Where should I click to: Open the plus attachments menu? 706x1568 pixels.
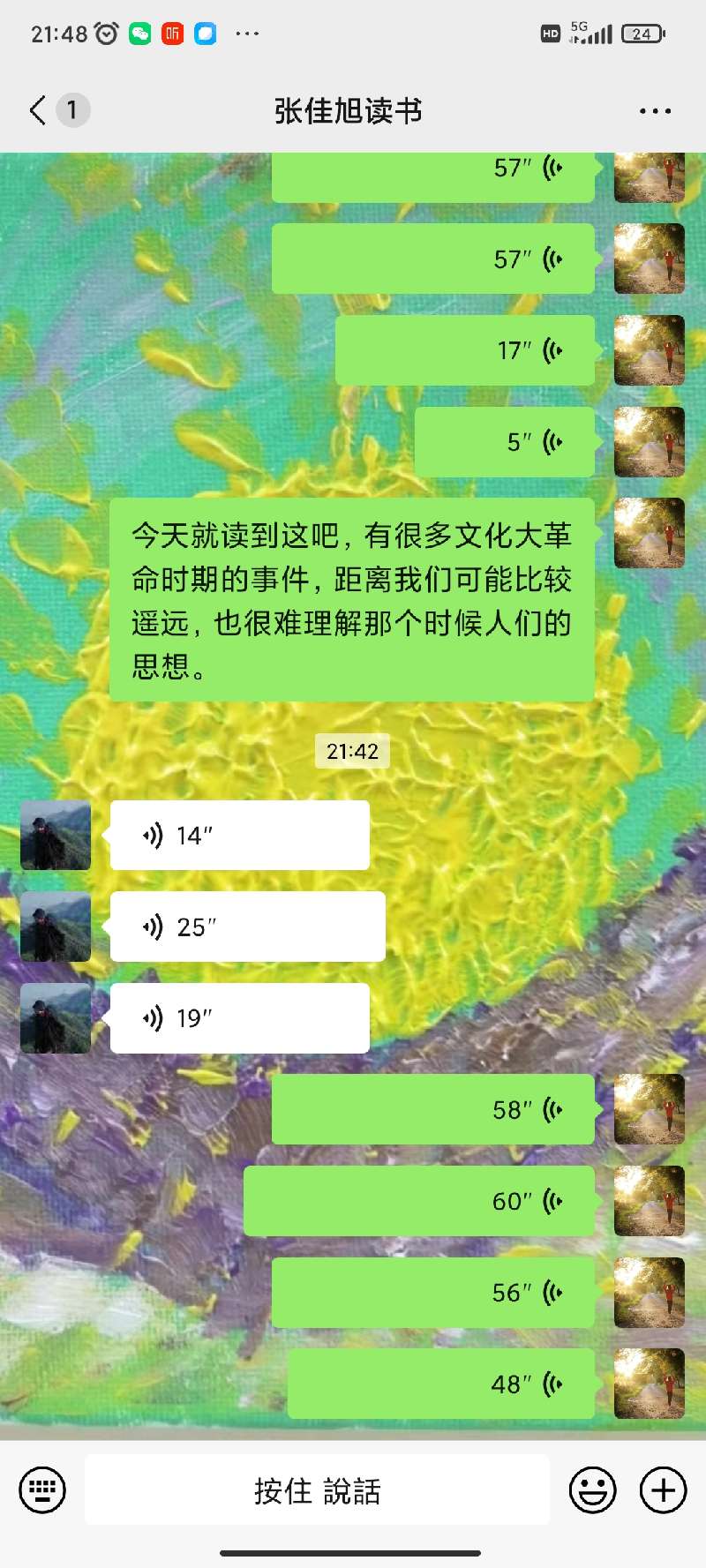click(x=663, y=1490)
